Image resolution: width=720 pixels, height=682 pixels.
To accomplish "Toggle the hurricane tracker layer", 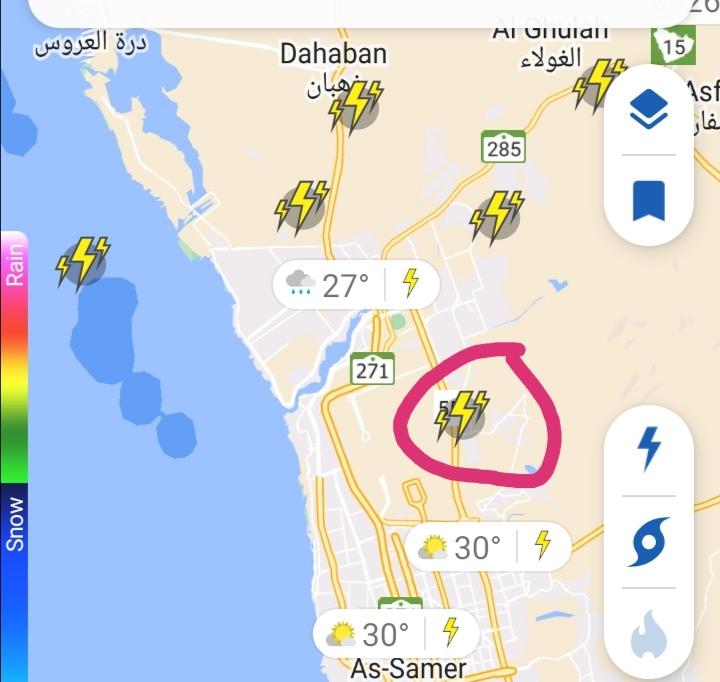I will tap(649, 543).
